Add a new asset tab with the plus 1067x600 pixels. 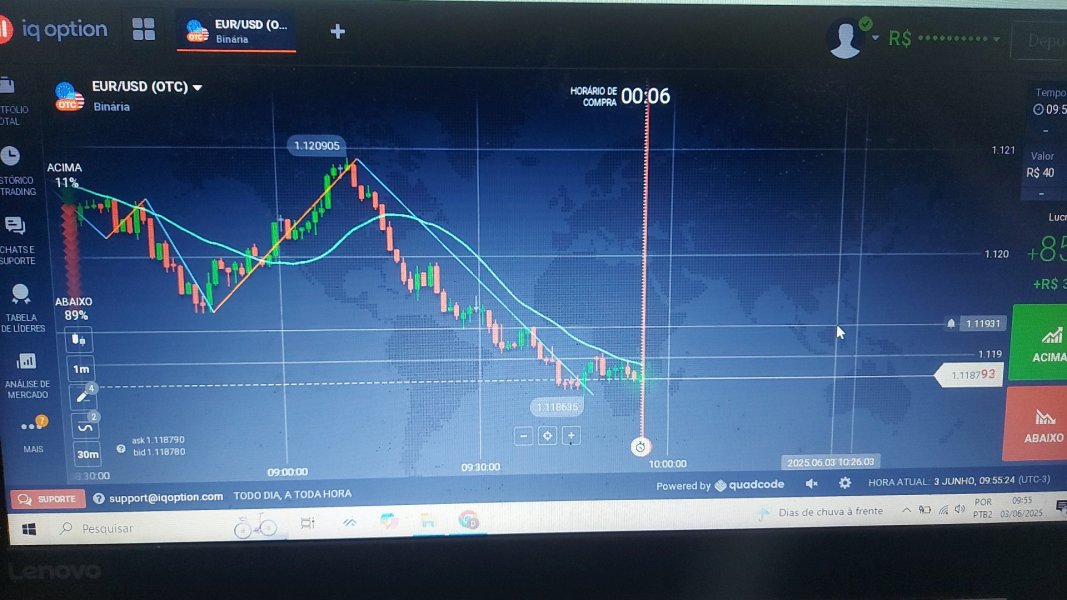coord(338,31)
